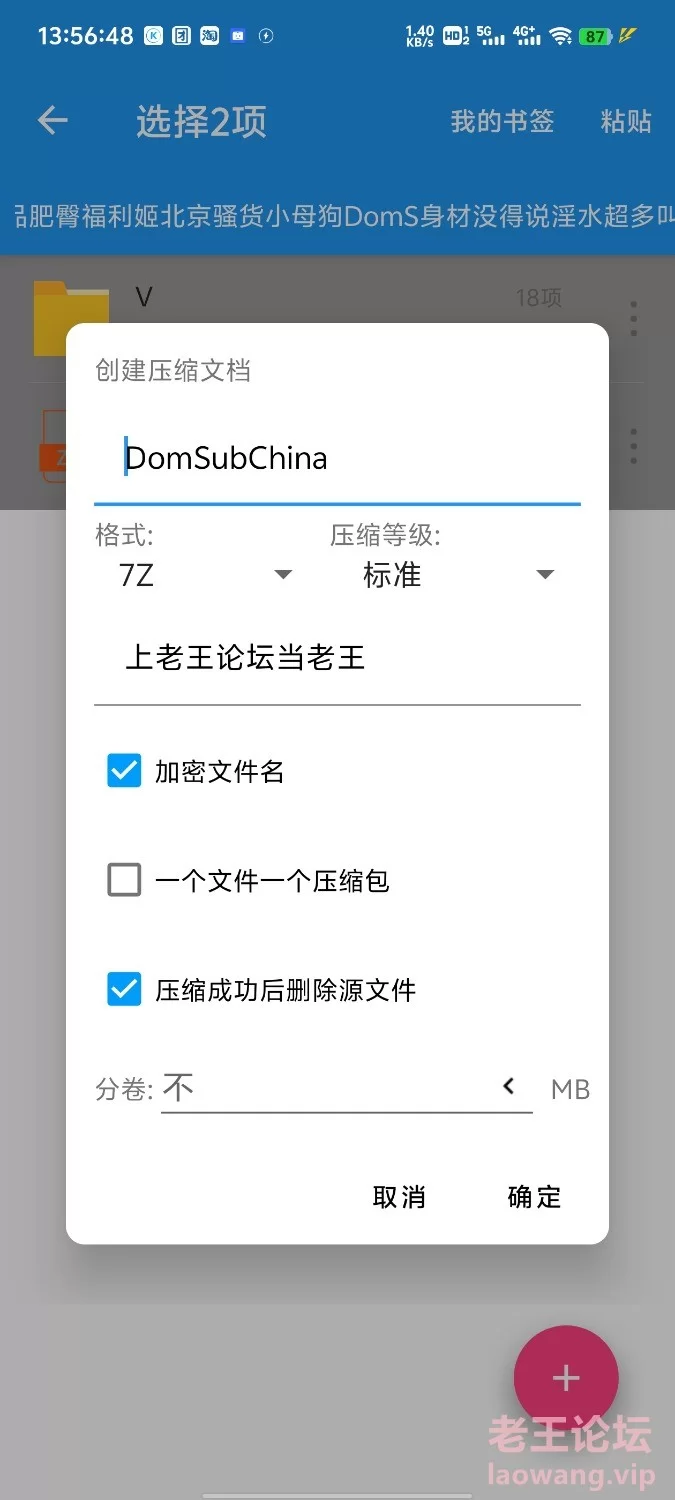Uncheck the 加密文件名 checkbox
Screen dimensions: 675x1500
coord(124,771)
